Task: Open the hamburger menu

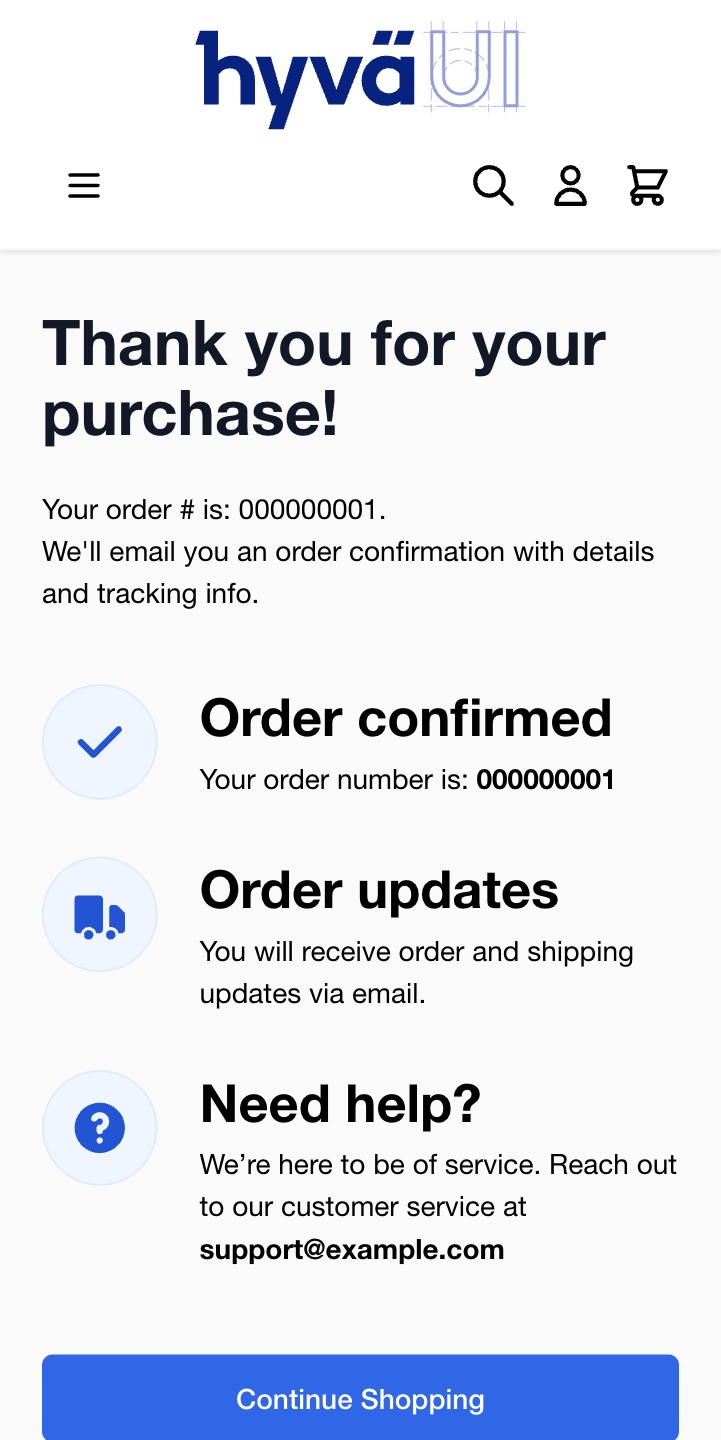Action: pyautogui.click(x=84, y=186)
